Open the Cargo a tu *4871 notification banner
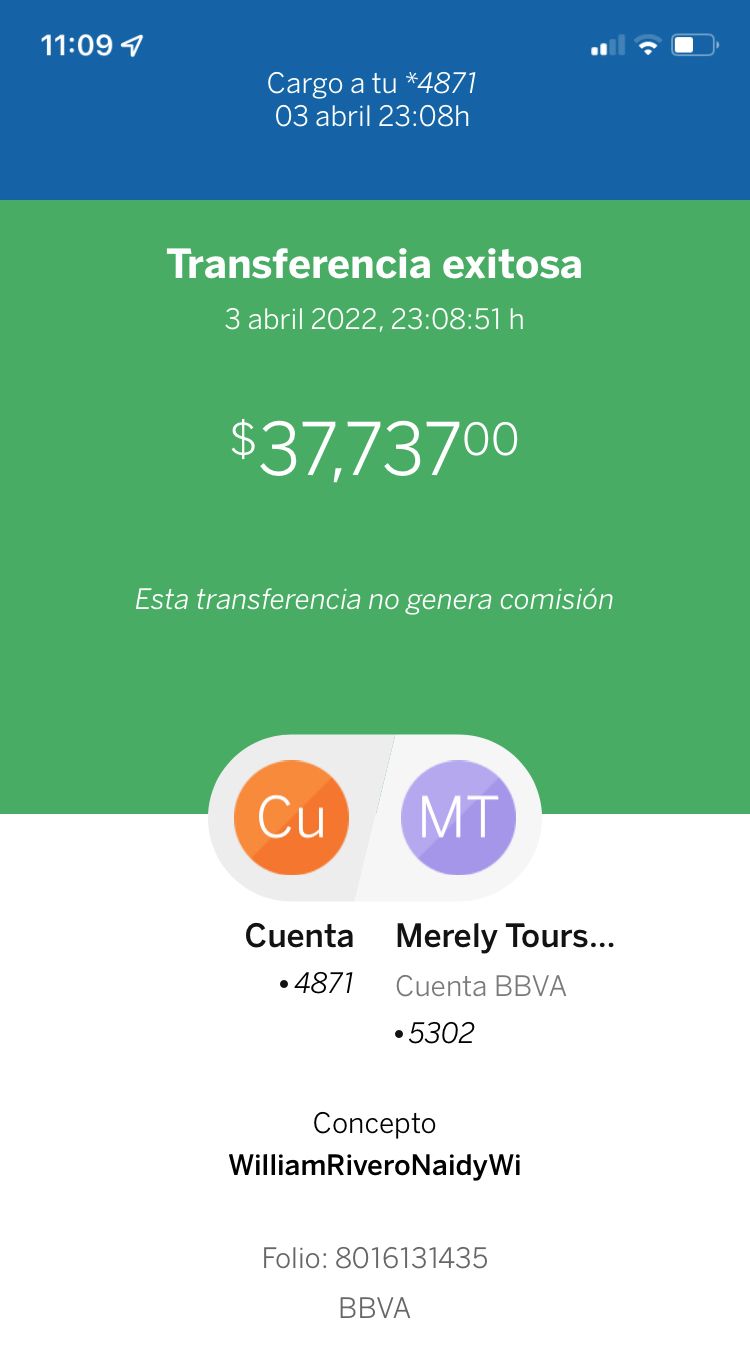Screen dimensions: 750x1365 tap(372, 100)
